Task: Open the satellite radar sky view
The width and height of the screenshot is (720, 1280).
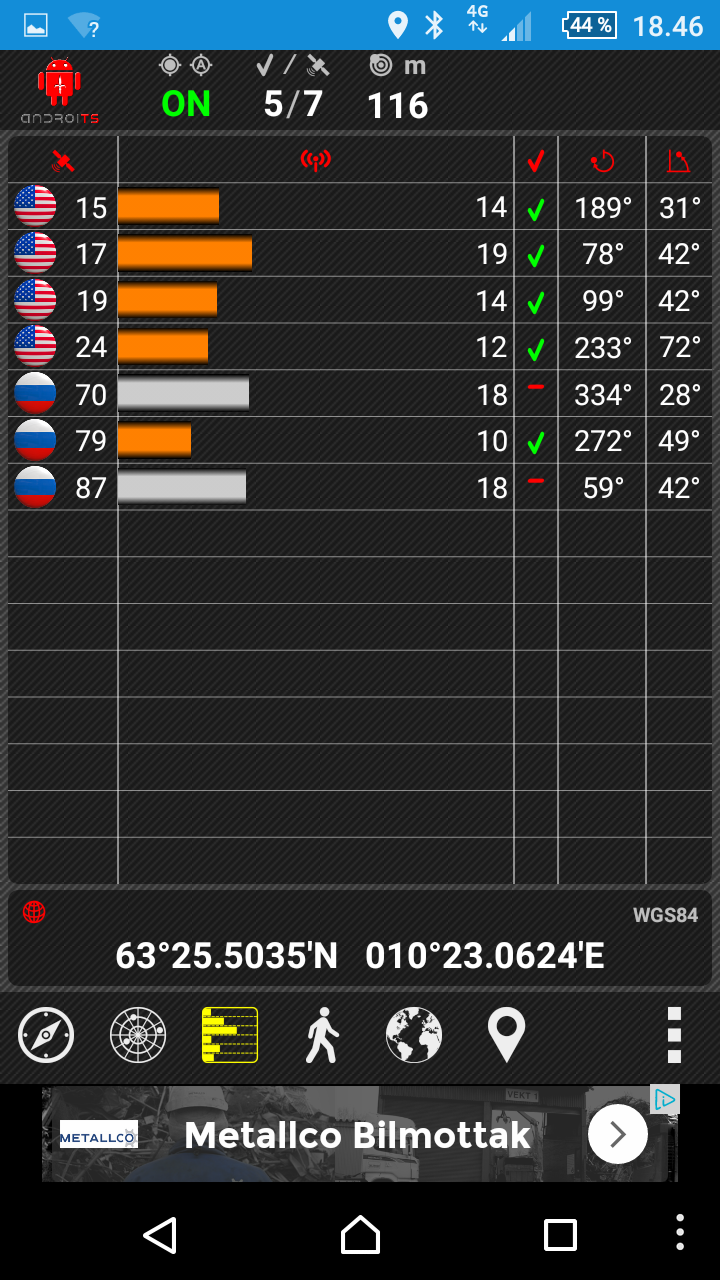Action: point(138,1035)
